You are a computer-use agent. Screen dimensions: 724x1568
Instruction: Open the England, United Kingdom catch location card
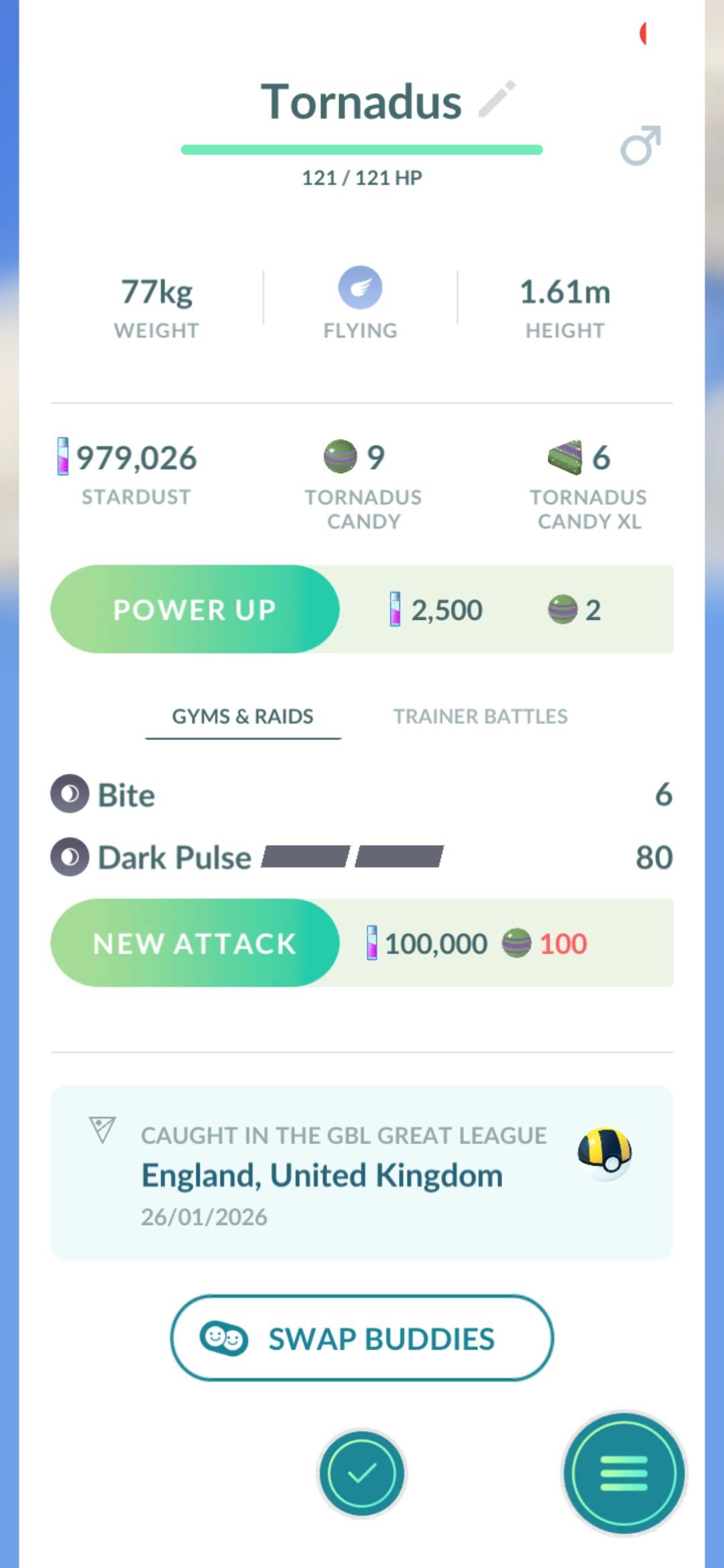[362, 1173]
